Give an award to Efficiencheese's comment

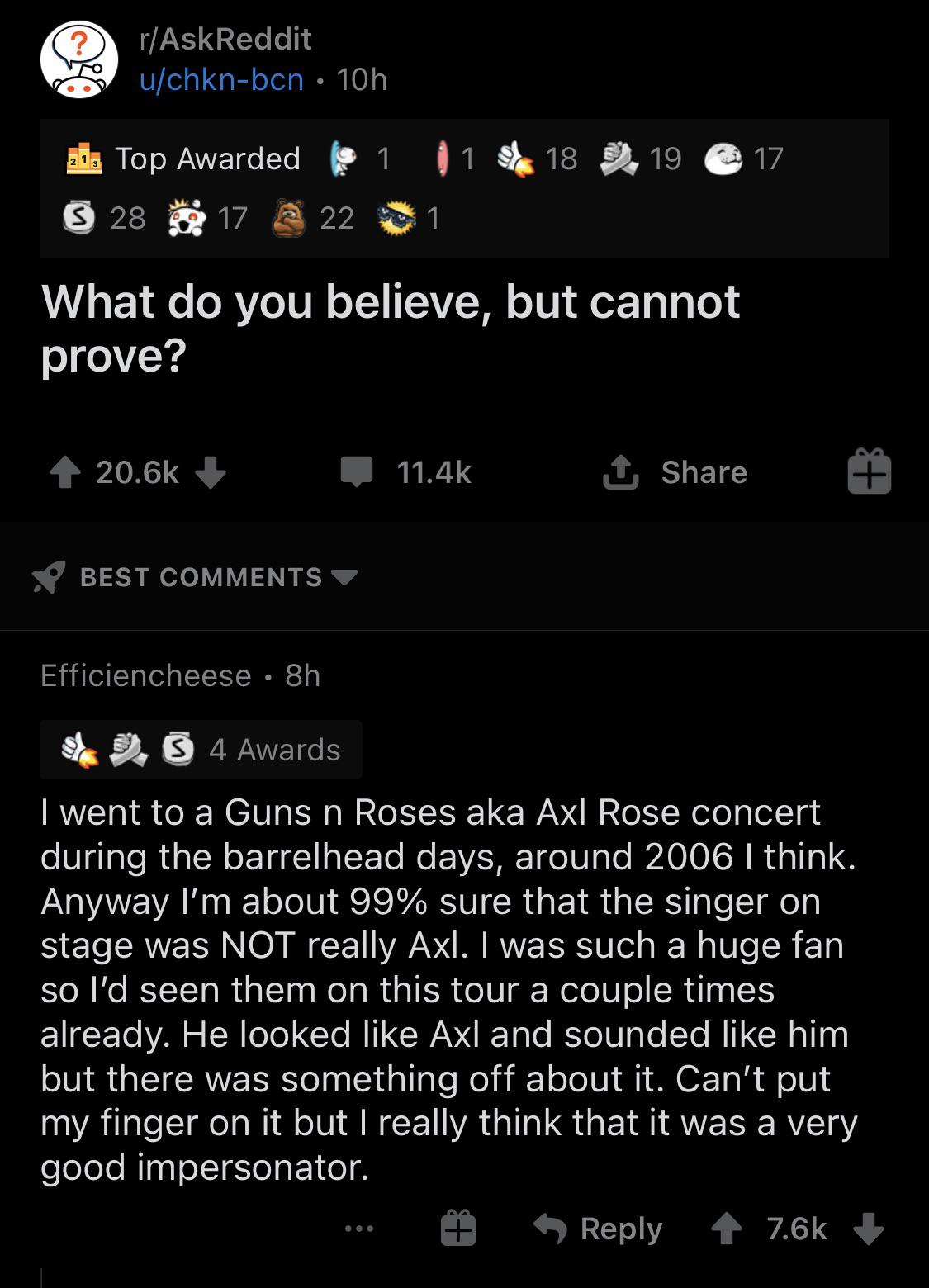457,1229
